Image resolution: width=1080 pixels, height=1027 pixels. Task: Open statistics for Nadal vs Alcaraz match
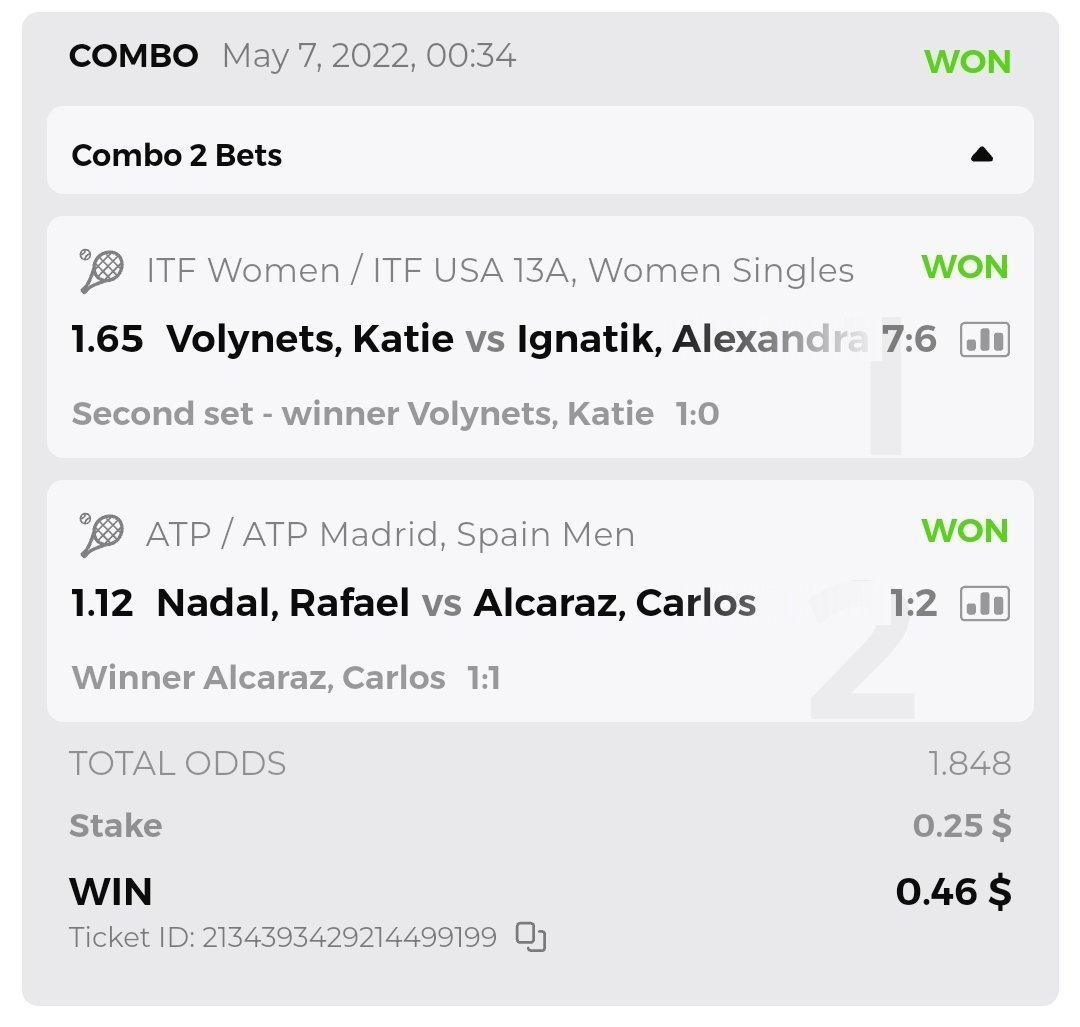[x=984, y=603]
